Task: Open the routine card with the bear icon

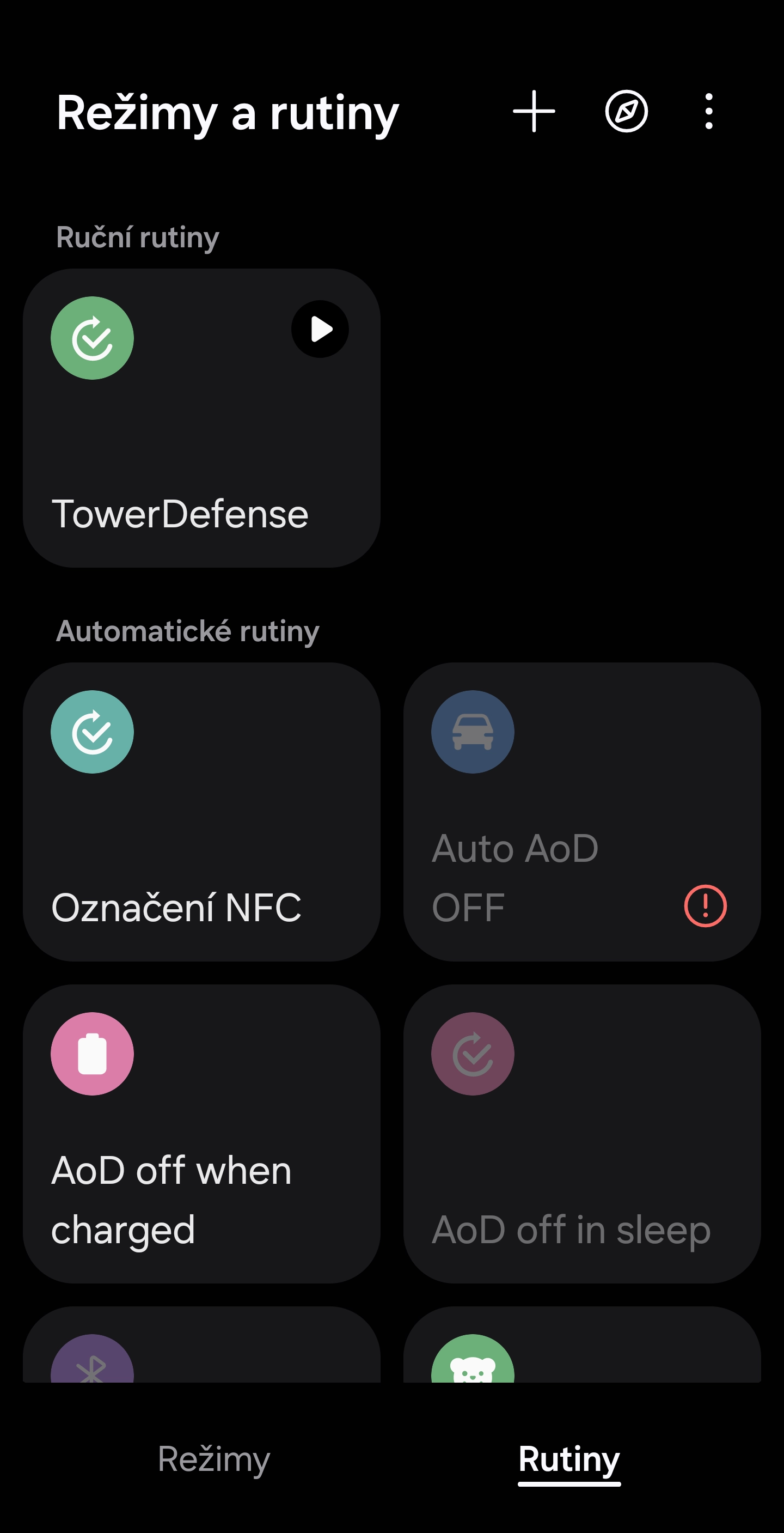Action: 582,1351
